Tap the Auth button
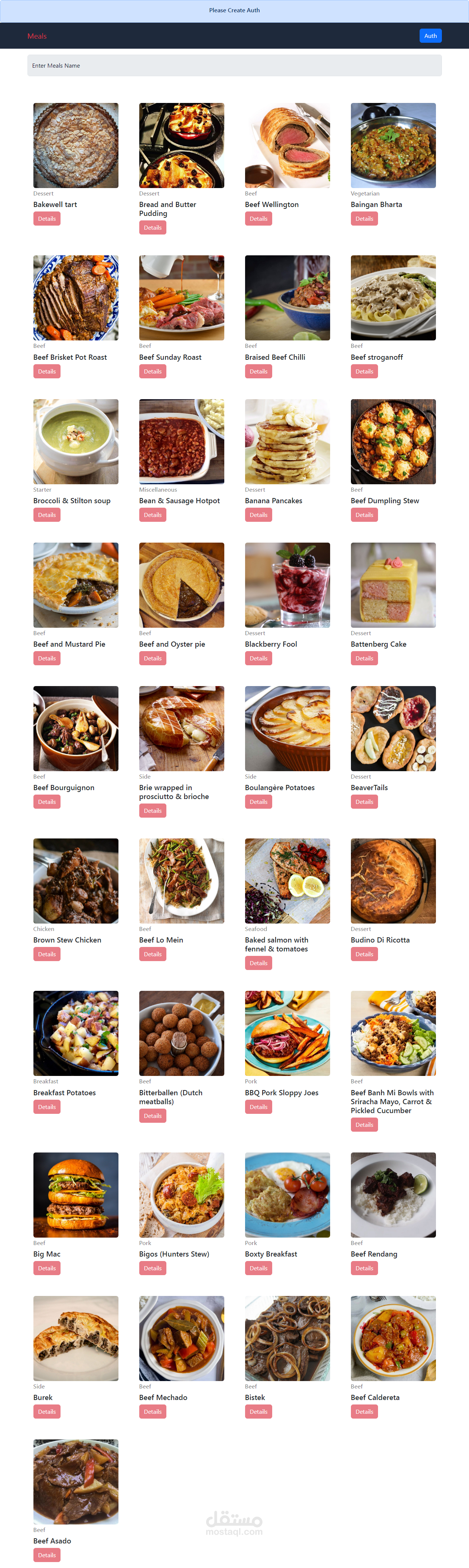This screenshot has height=1568, width=469. click(430, 36)
